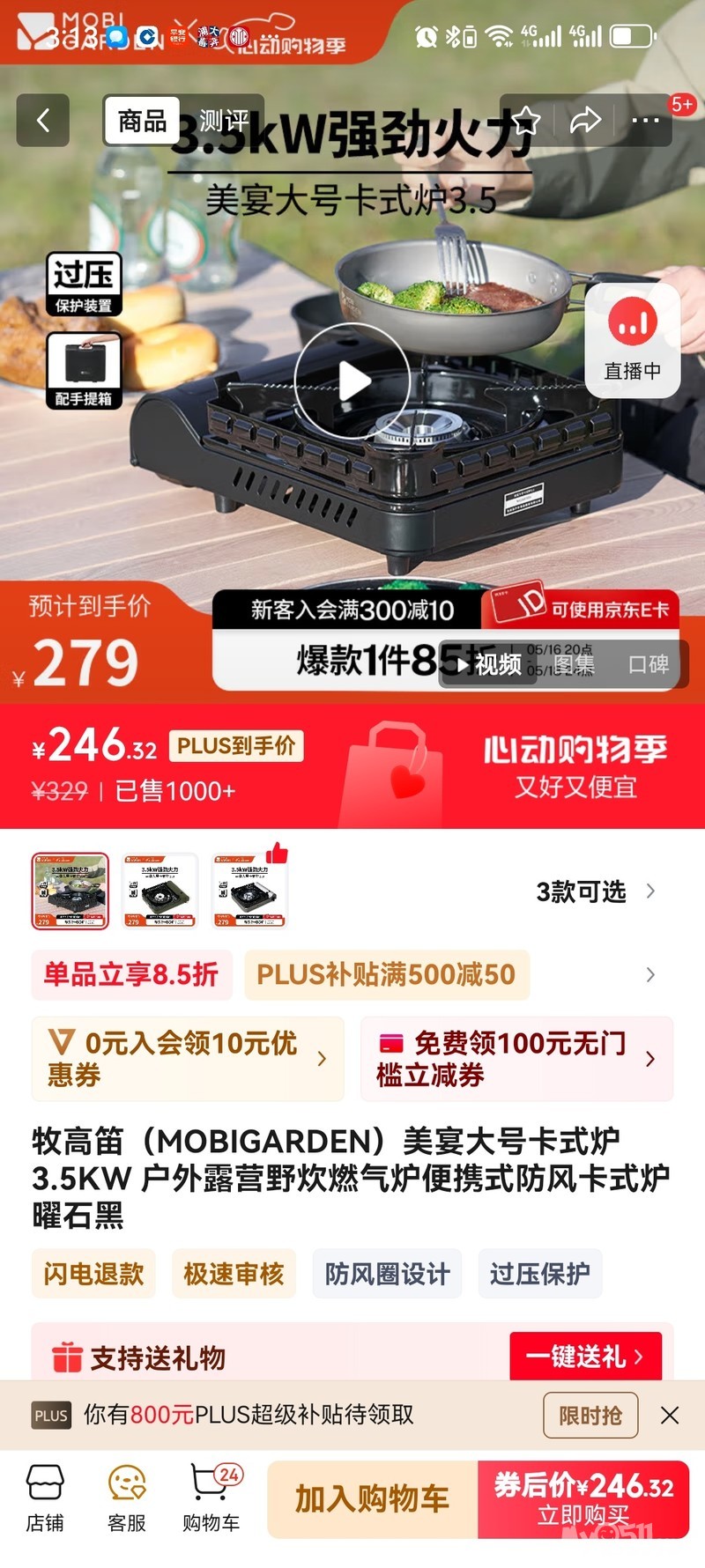Viewport: 705px width, 1568px height.
Task: Claim the 0元入会领10元优惠券 coupon
Action: pyautogui.click(x=187, y=1058)
